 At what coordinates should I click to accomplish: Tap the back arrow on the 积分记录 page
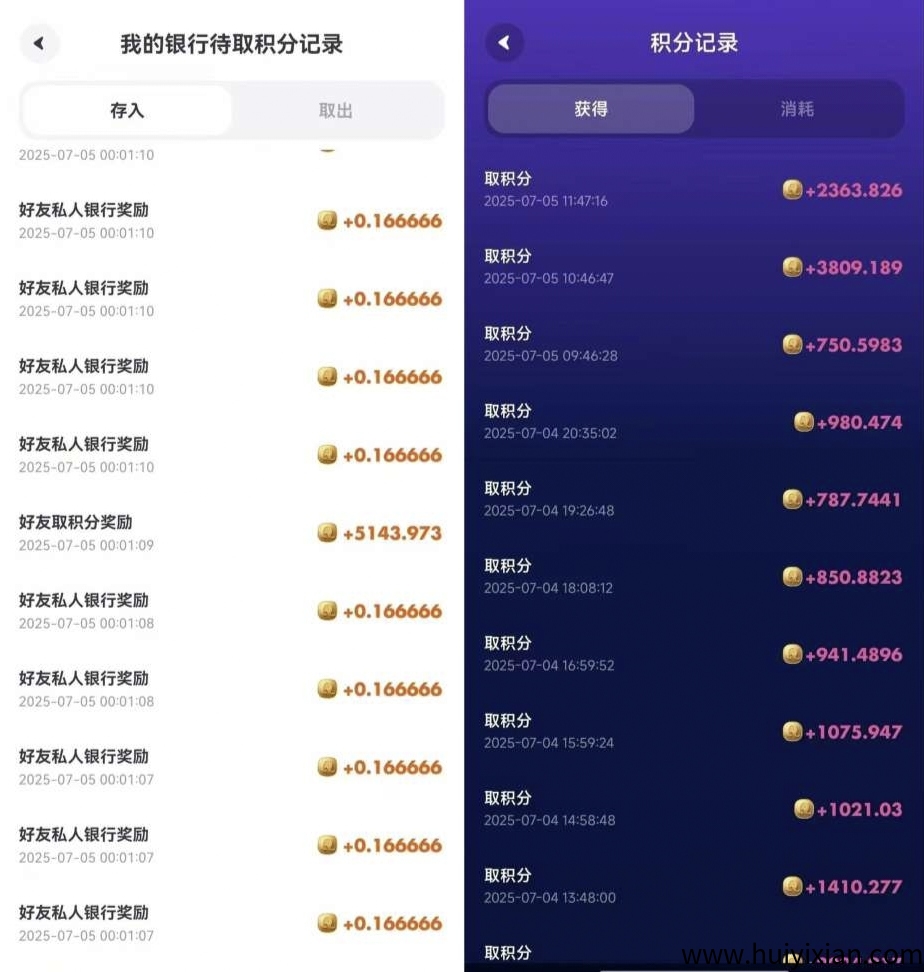point(505,43)
